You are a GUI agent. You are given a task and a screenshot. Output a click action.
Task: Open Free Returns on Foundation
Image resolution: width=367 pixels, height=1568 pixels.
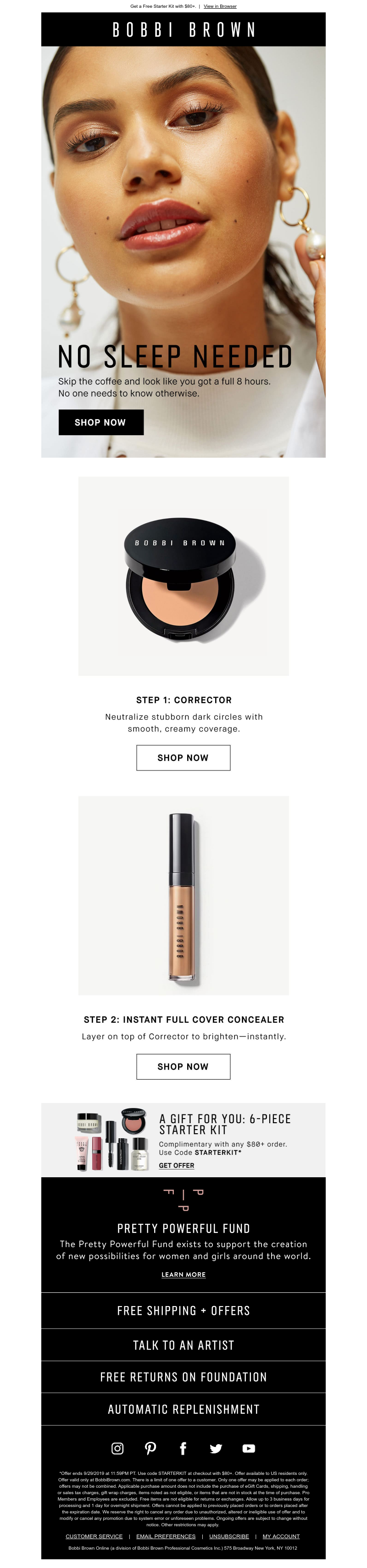(x=183, y=1377)
